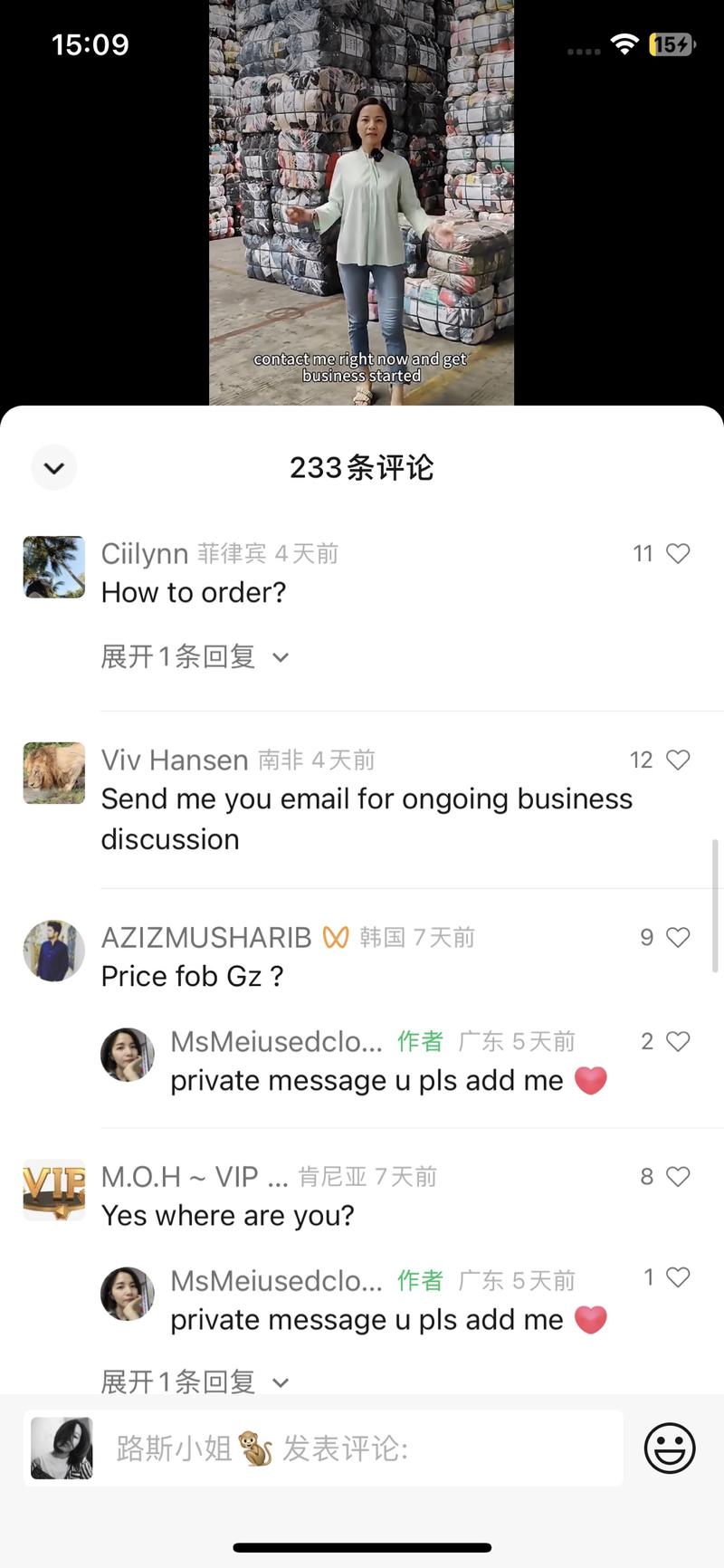Open the M.O.H ~ VIP avatar
724x1568 pixels.
54,1190
